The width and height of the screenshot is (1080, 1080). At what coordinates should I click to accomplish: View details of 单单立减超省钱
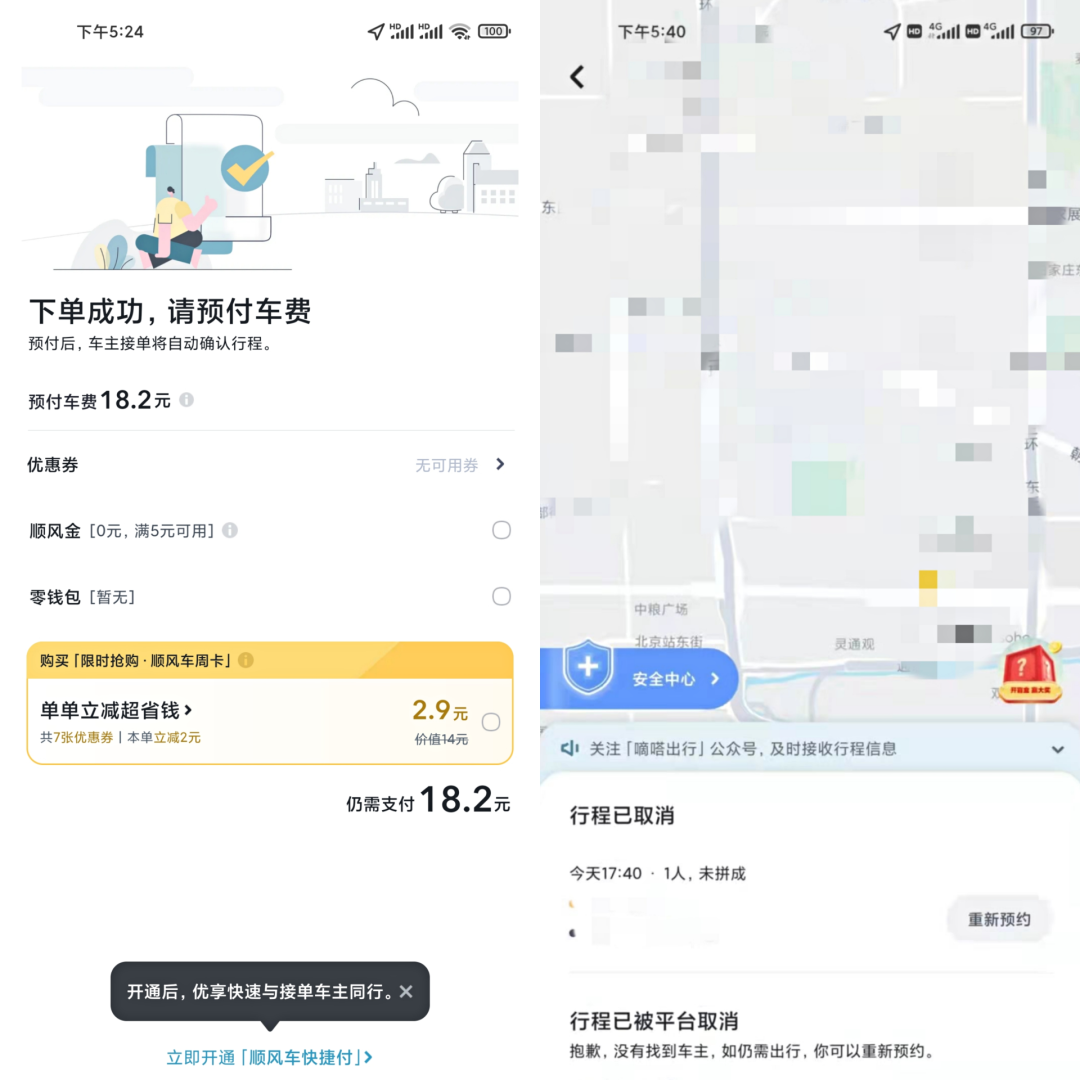[x=117, y=710]
